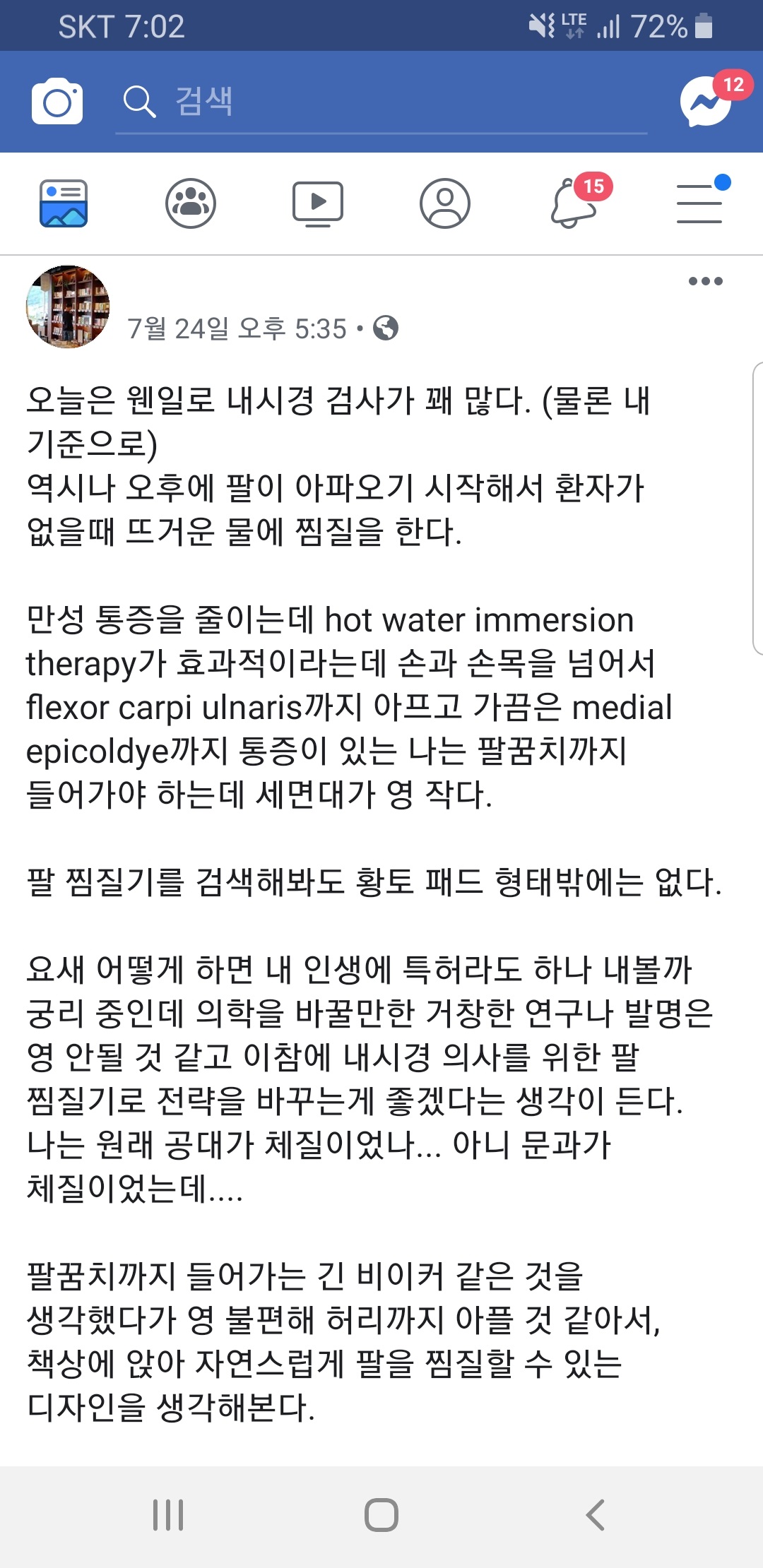Image resolution: width=763 pixels, height=1568 pixels.
Task: Go back using the system back button
Action: tap(596, 1514)
